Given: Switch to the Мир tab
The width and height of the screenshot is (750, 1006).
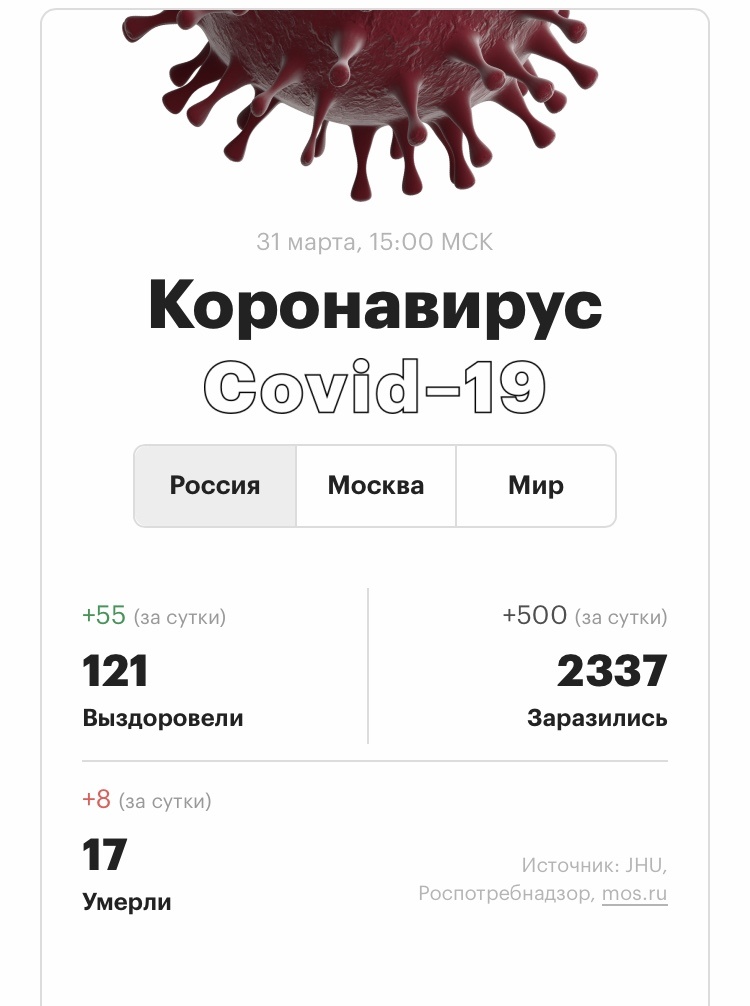Looking at the screenshot, I should (536, 486).
